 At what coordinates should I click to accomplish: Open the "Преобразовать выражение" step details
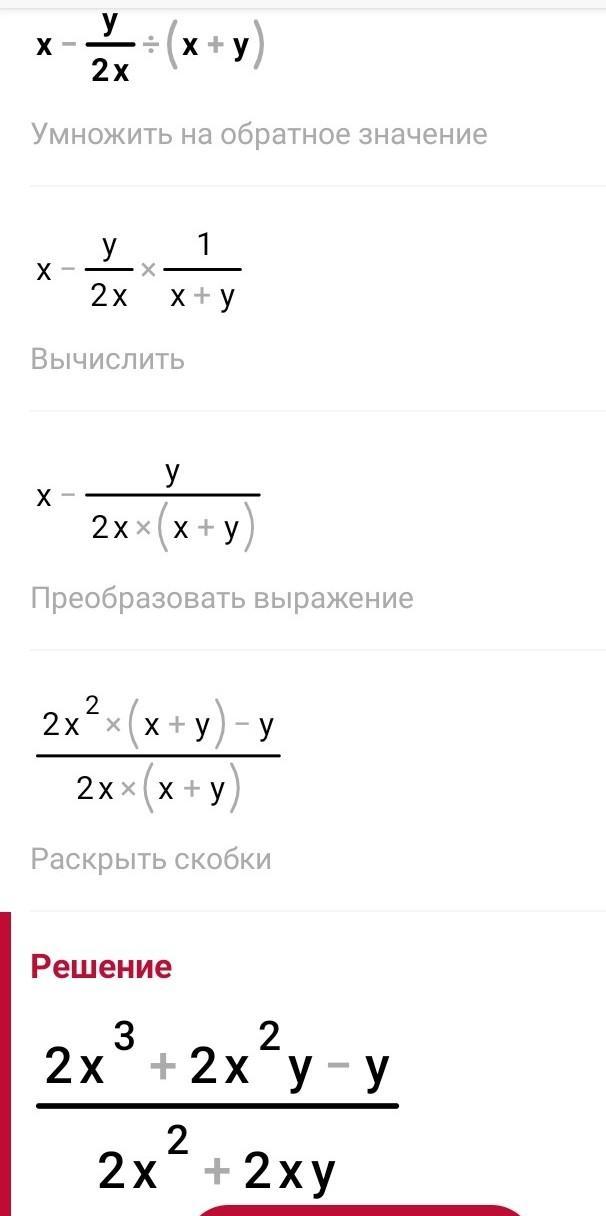pos(221,598)
